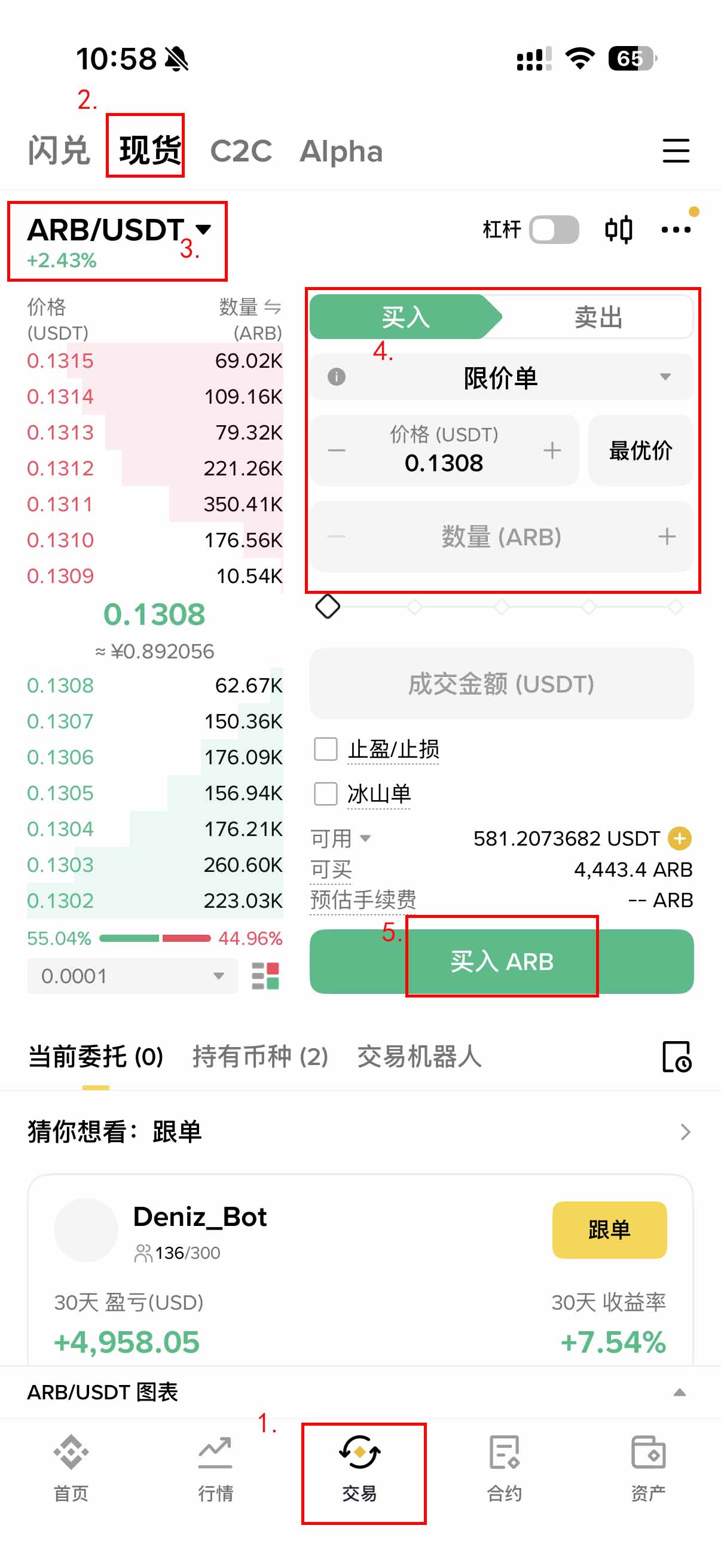Open the hamburger menu icon
The image size is (721, 1568).
click(x=676, y=150)
